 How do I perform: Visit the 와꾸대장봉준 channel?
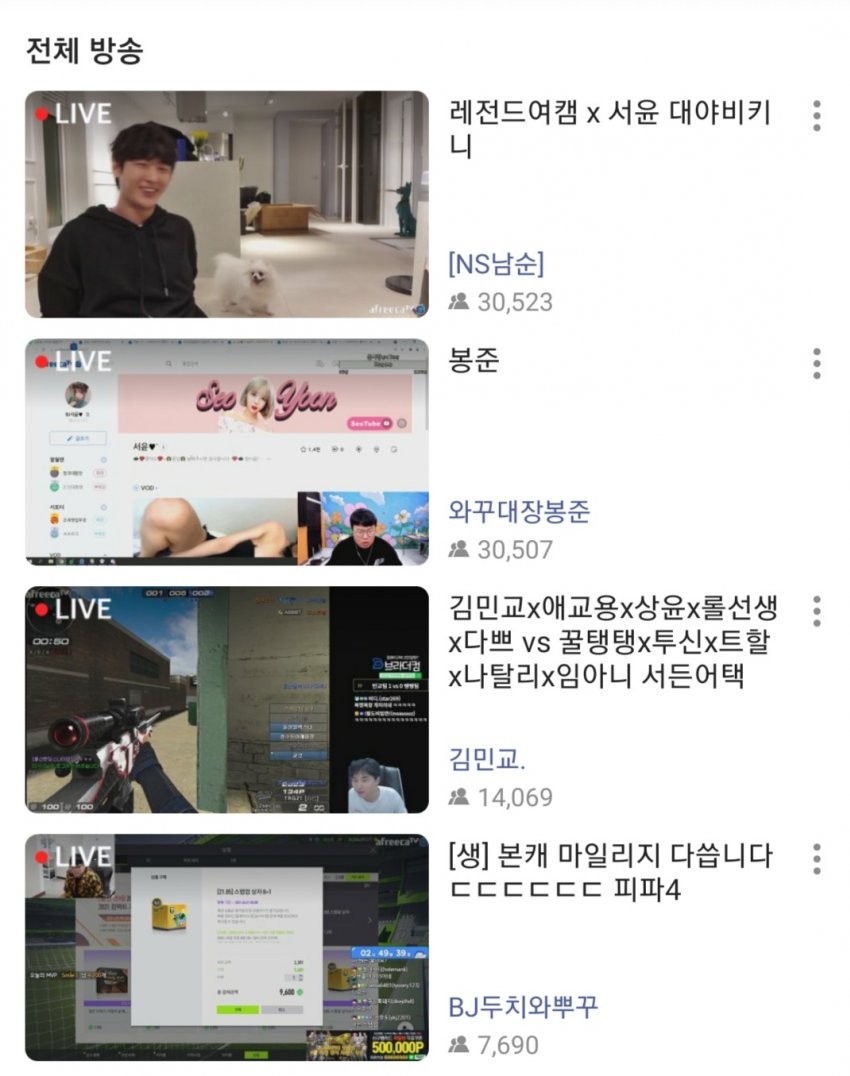(x=520, y=512)
